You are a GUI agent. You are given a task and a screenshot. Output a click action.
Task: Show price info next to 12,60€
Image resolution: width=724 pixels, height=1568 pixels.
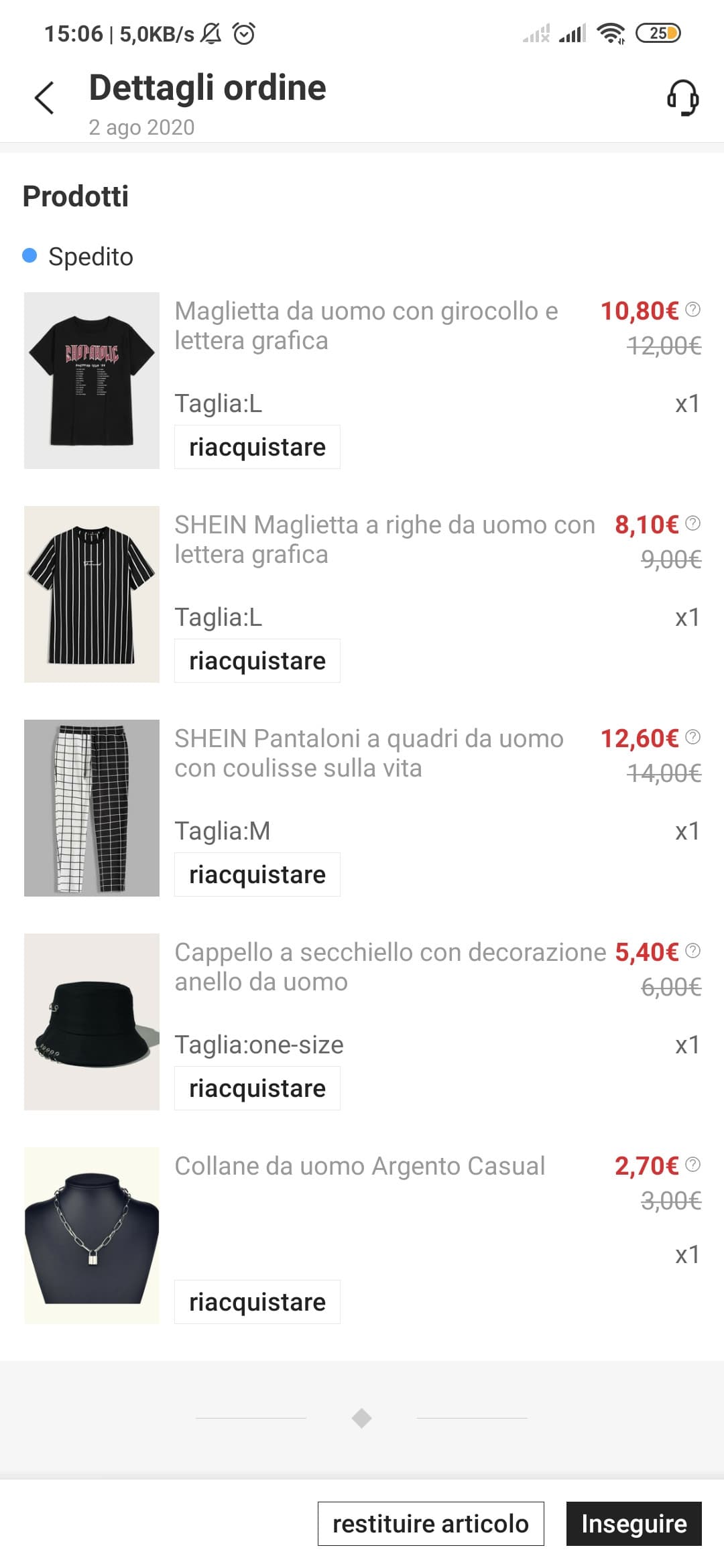pos(694,737)
